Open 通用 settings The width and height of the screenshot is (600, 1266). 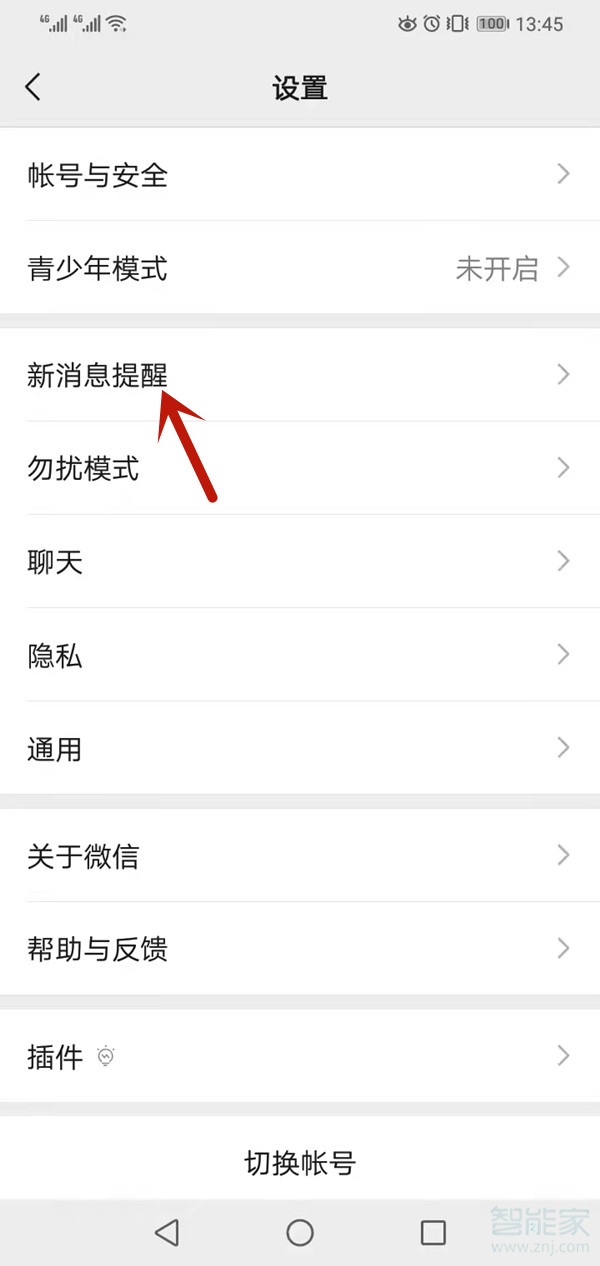[300, 748]
